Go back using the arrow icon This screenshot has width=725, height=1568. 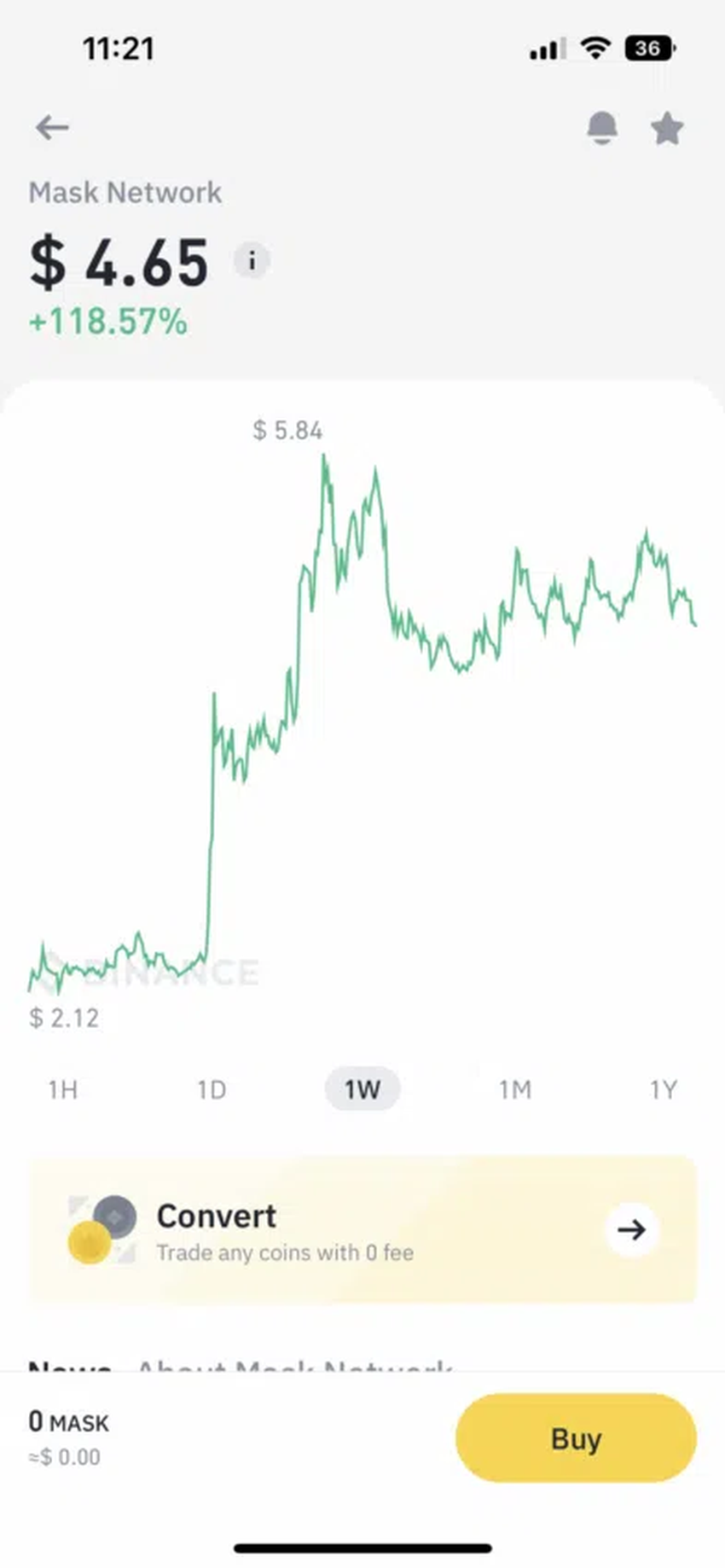point(52,128)
